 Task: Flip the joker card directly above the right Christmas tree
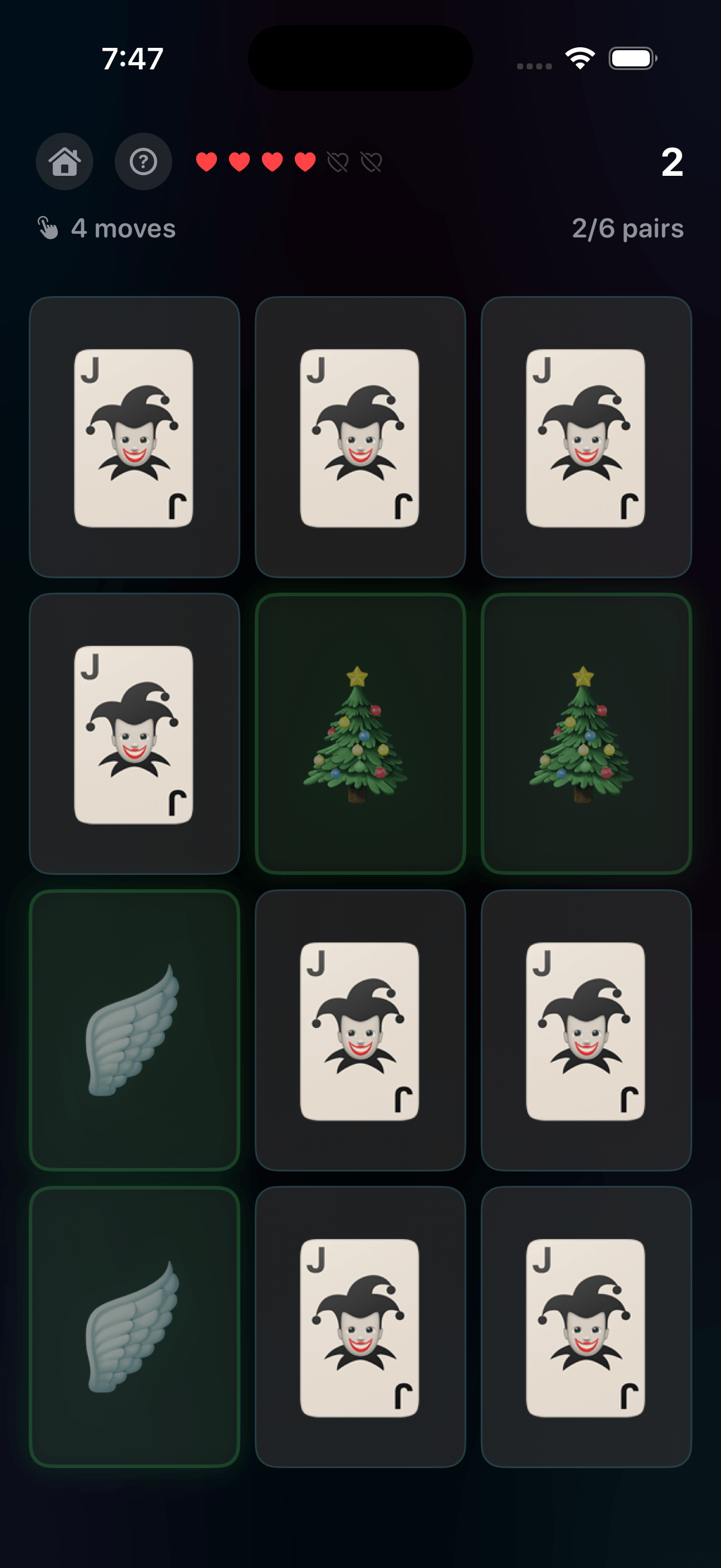[x=586, y=437]
